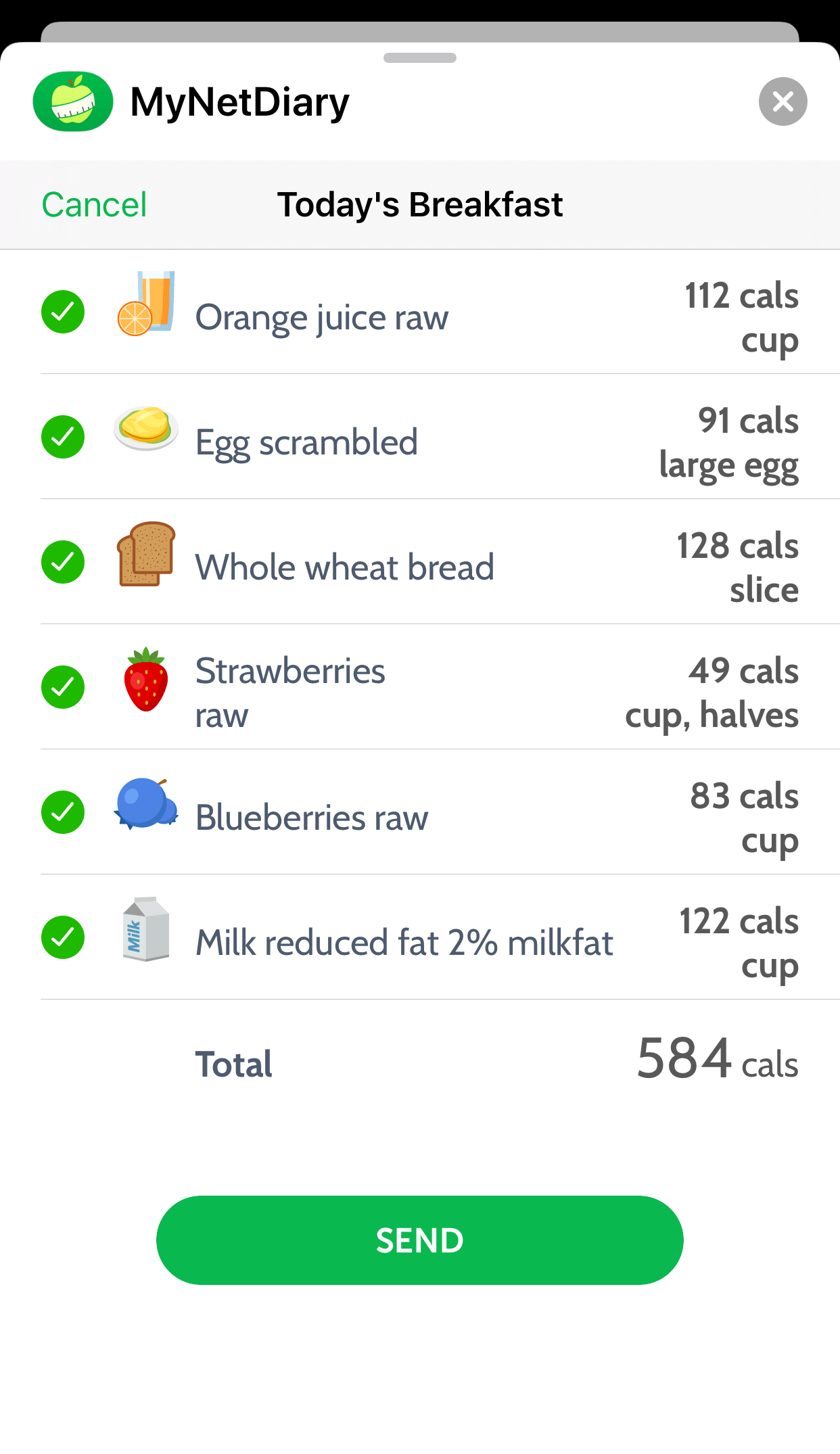Dismiss the sheet with the X icon
The image size is (840, 1454).
[x=783, y=101]
